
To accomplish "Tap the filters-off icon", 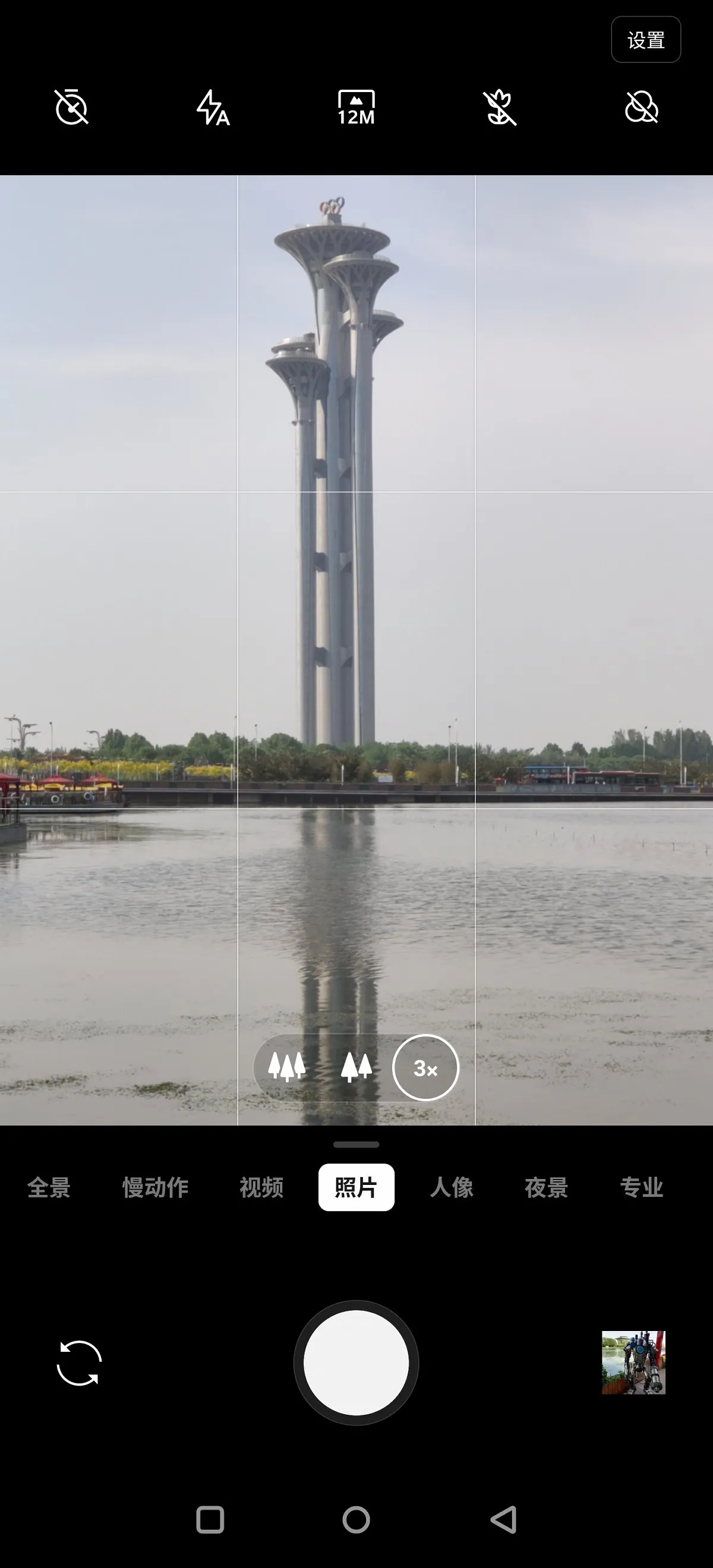I will (x=642, y=108).
